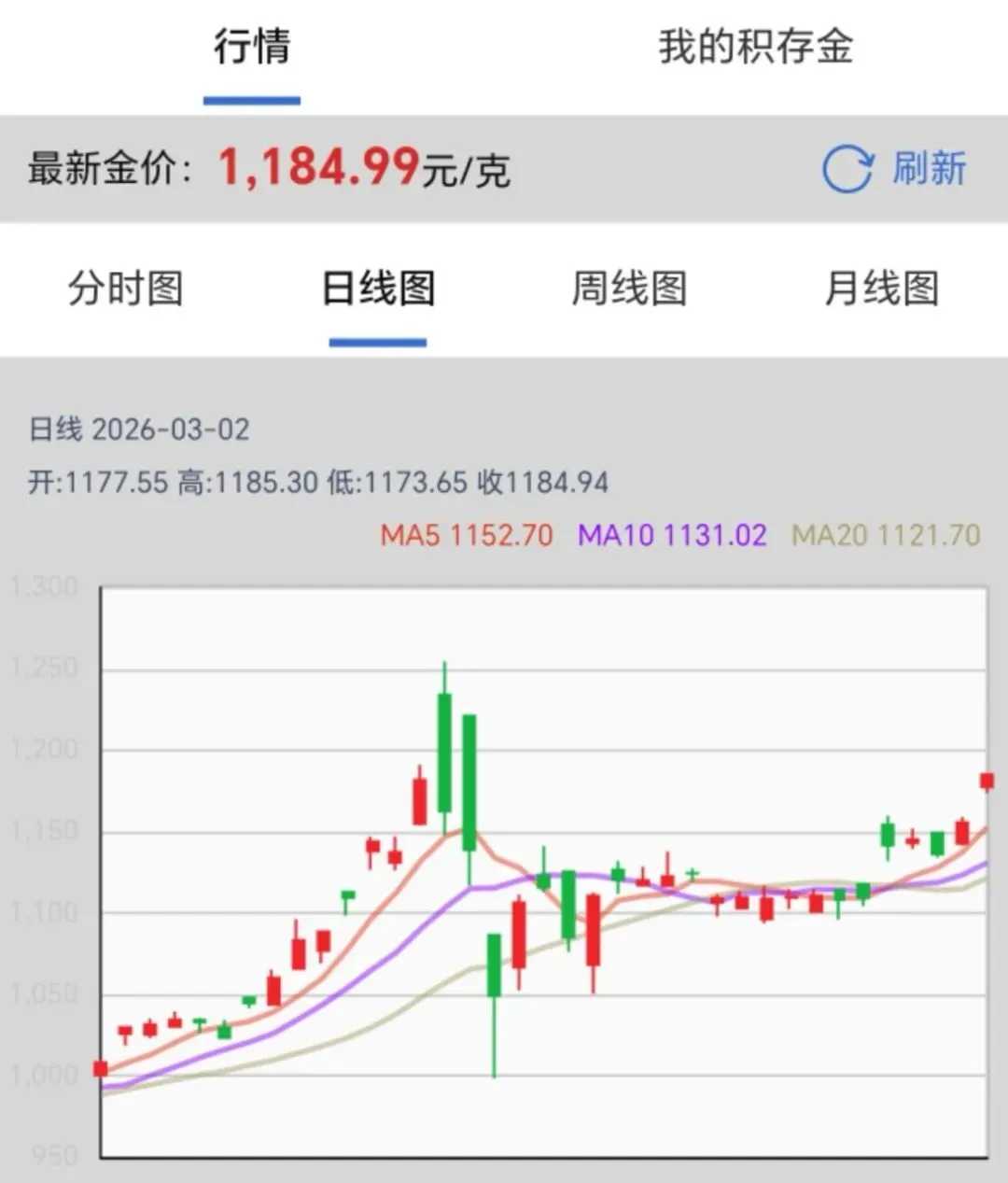The image size is (1008, 1183).
Task: View the 周线图 weekly chart
Action: (629, 289)
